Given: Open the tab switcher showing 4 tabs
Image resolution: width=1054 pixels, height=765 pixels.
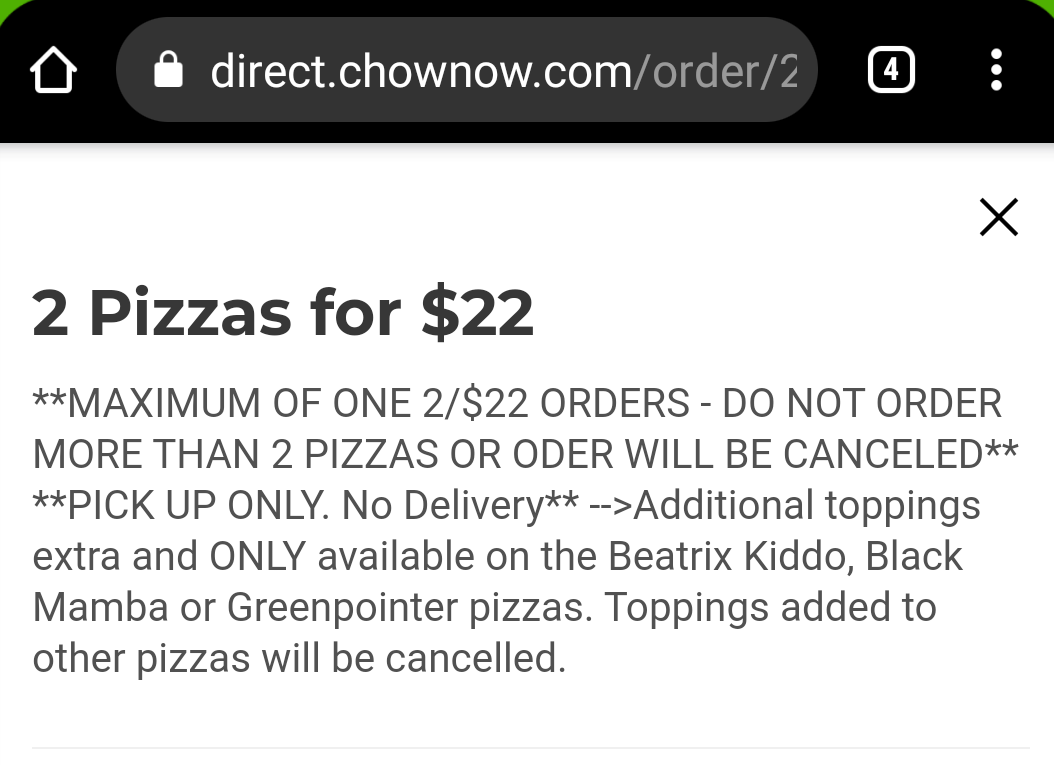Looking at the screenshot, I should tap(891, 71).
